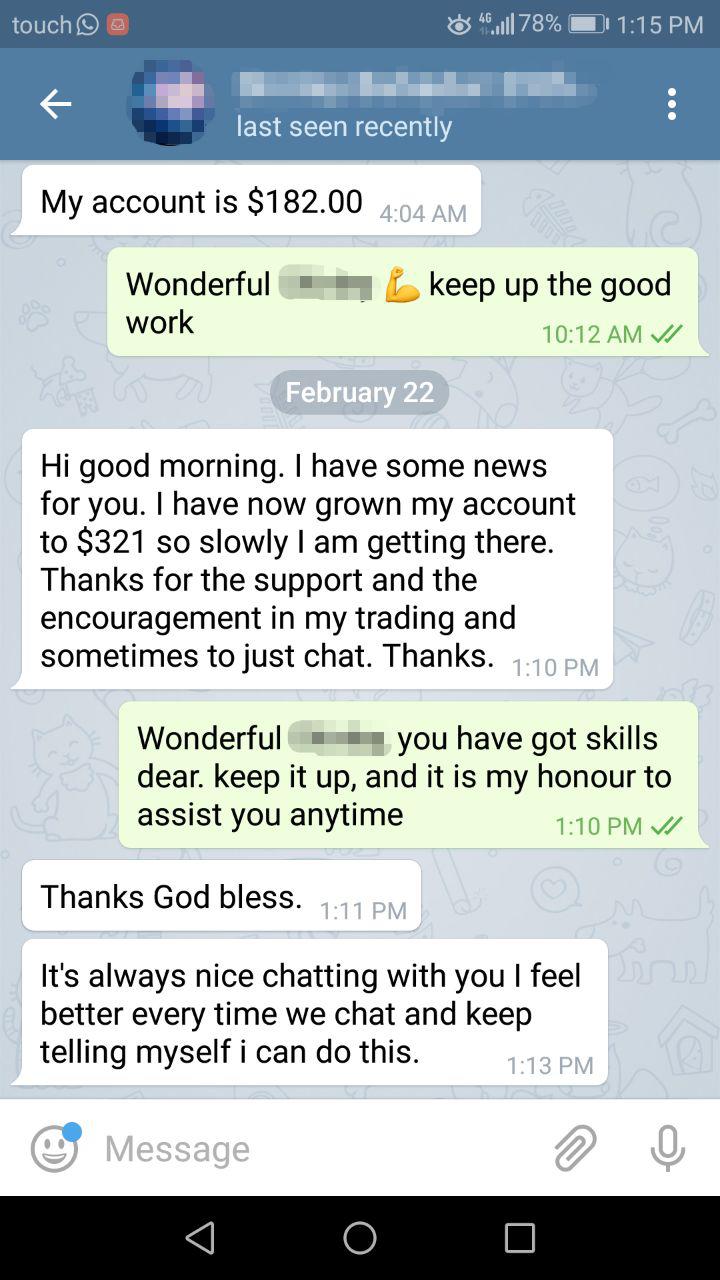Open the emoji picker
720x1280 pixels.
pos(54,1148)
